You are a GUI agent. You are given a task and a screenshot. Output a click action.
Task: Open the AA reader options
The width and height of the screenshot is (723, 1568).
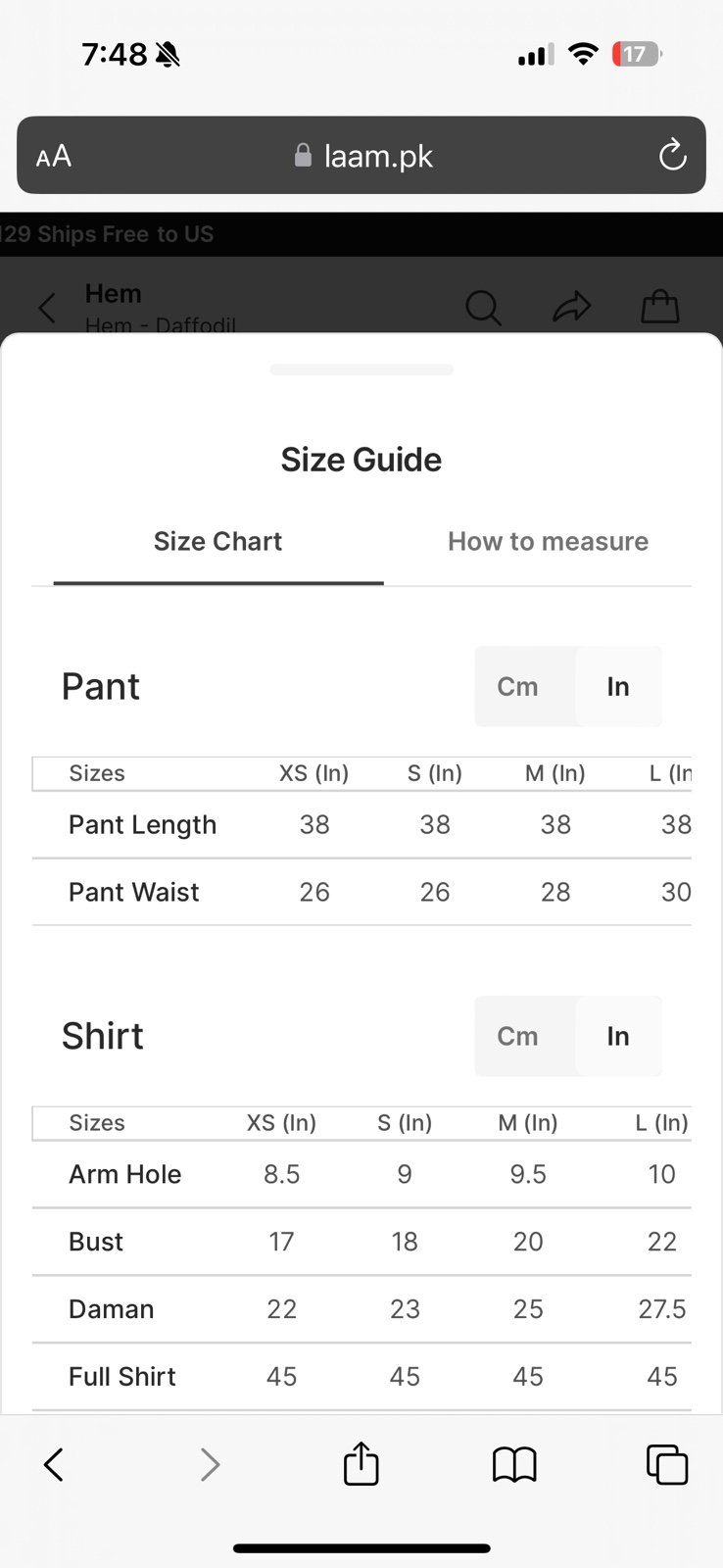pos(54,156)
